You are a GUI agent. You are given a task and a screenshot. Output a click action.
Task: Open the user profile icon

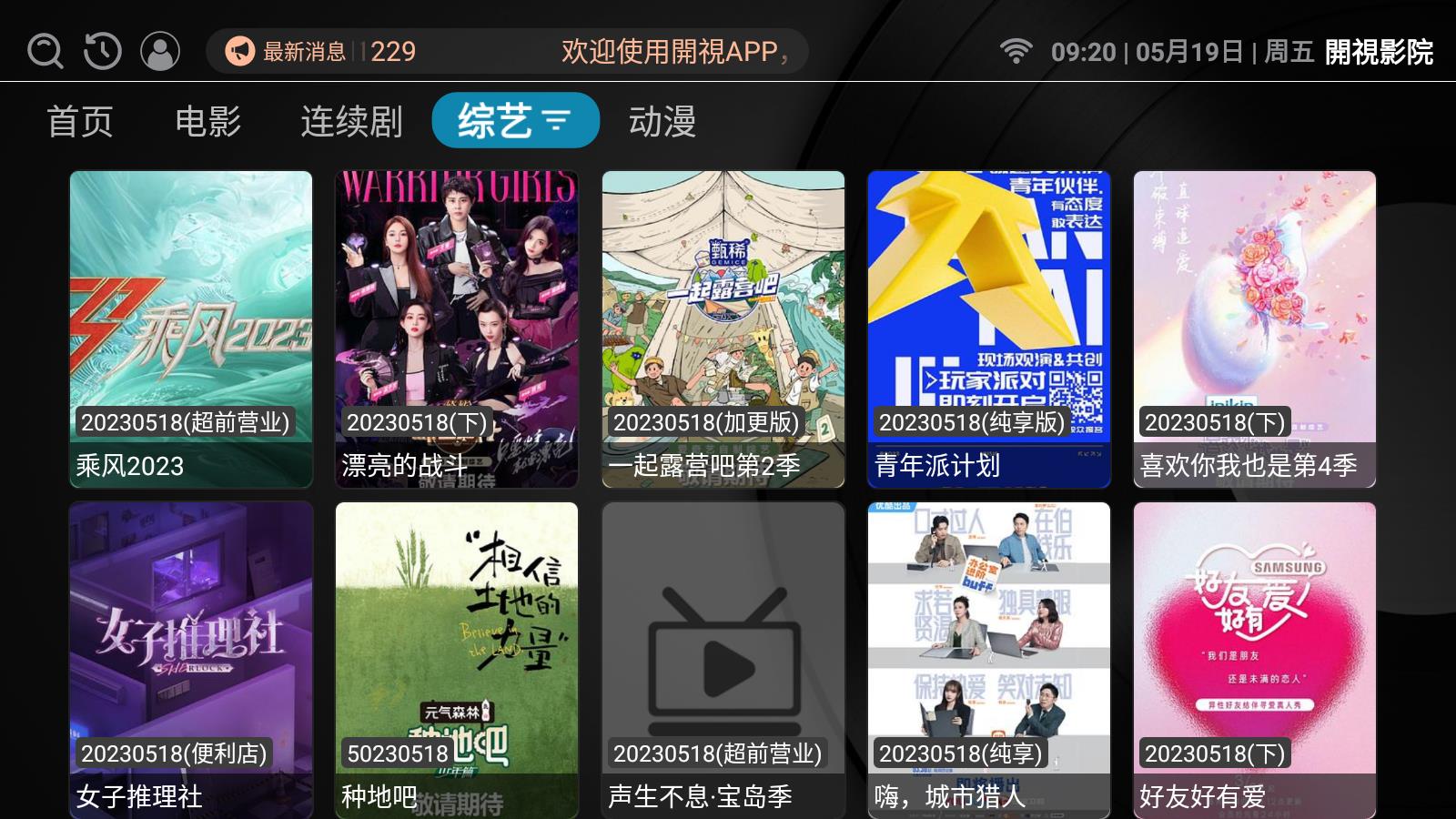click(160, 51)
